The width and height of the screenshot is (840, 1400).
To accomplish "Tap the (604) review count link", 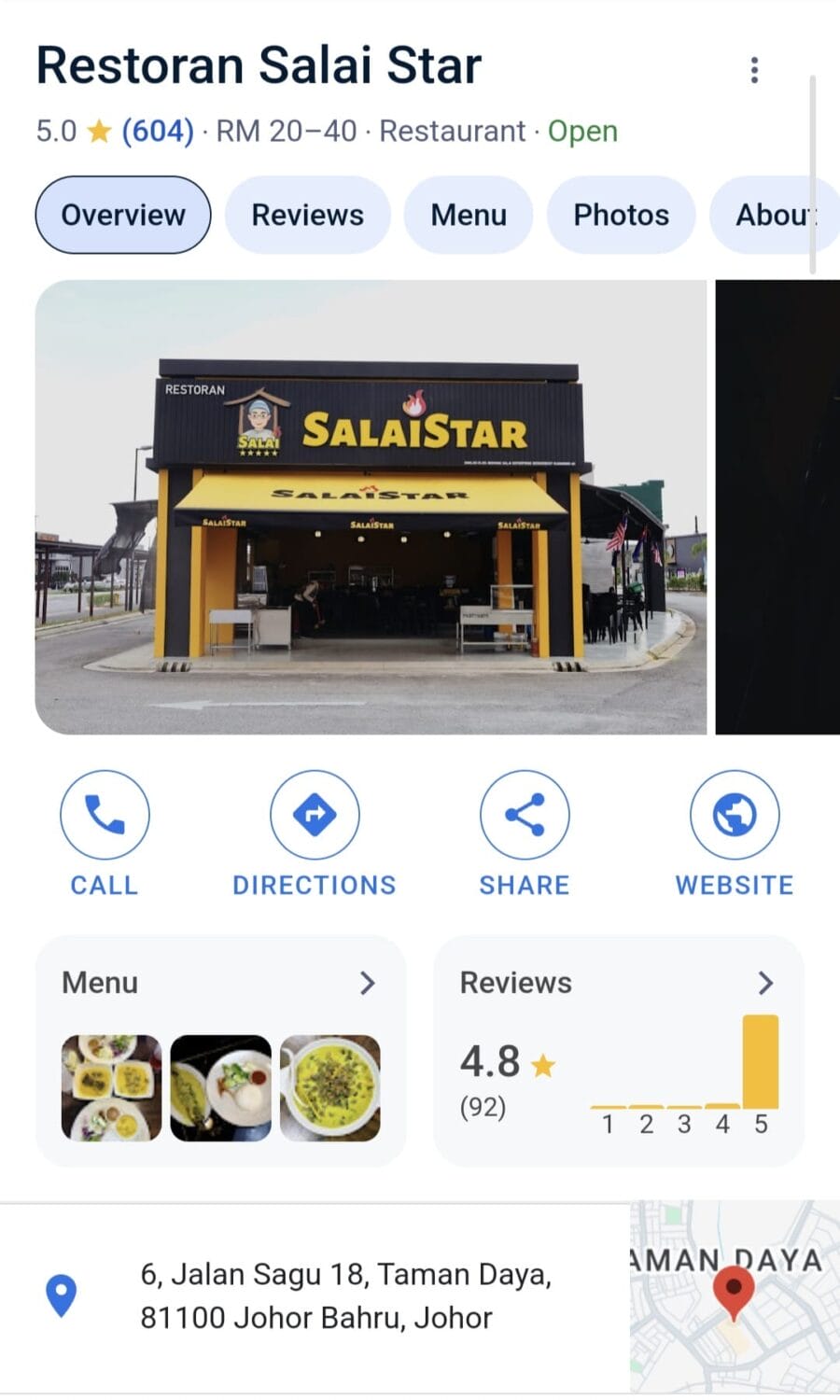I will [x=158, y=131].
